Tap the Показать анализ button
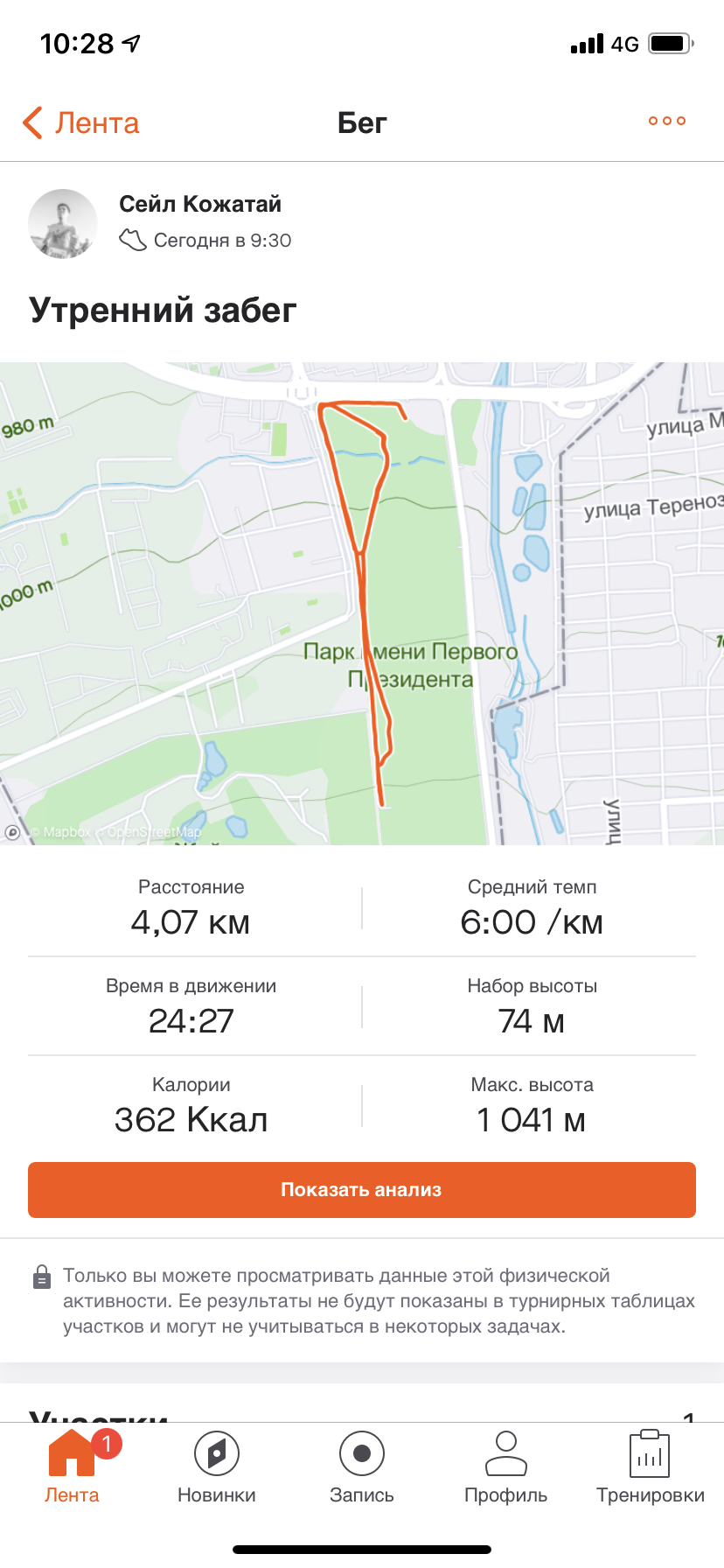Viewport: 724px width, 1568px height. tap(362, 1190)
